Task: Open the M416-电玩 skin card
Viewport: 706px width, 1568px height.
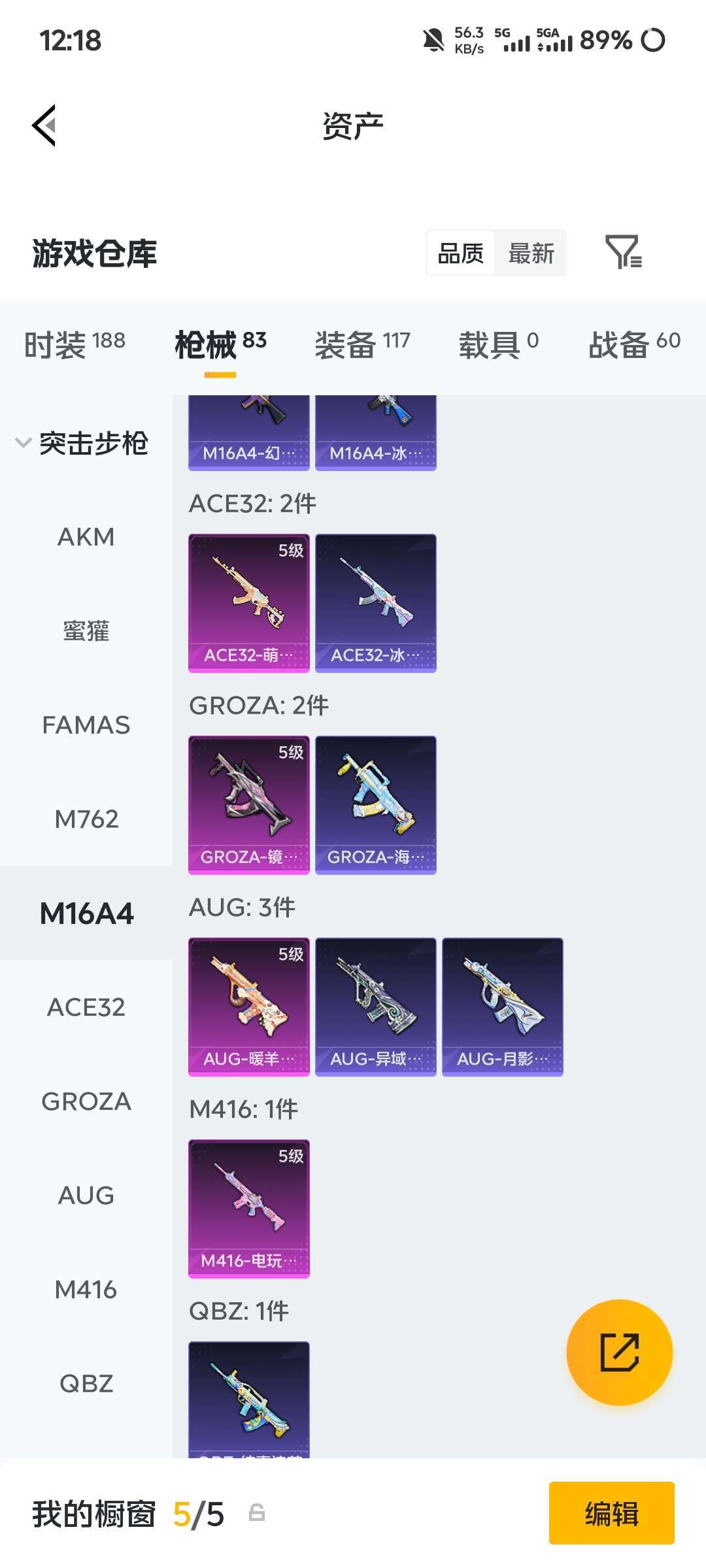Action: click(x=248, y=1207)
